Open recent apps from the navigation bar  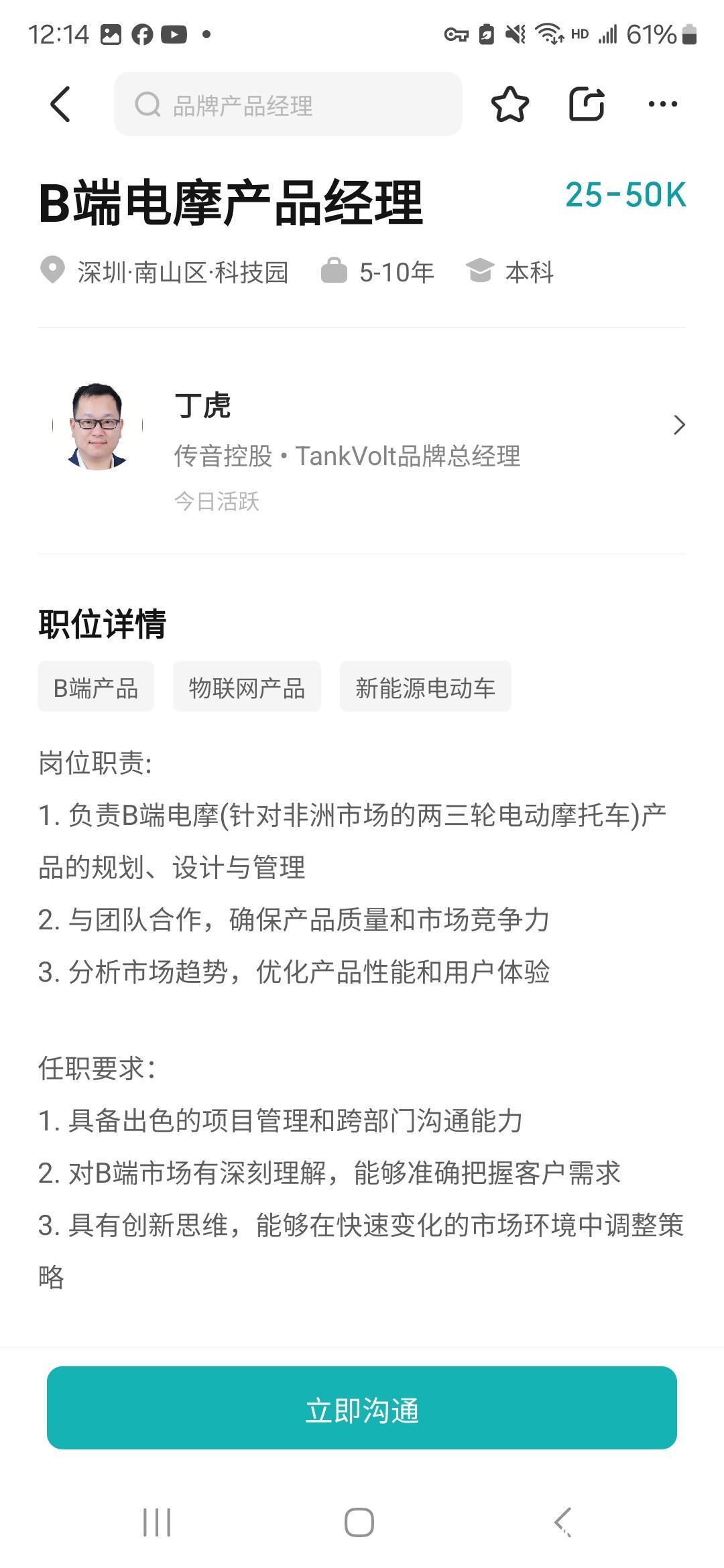pyautogui.click(x=158, y=1522)
